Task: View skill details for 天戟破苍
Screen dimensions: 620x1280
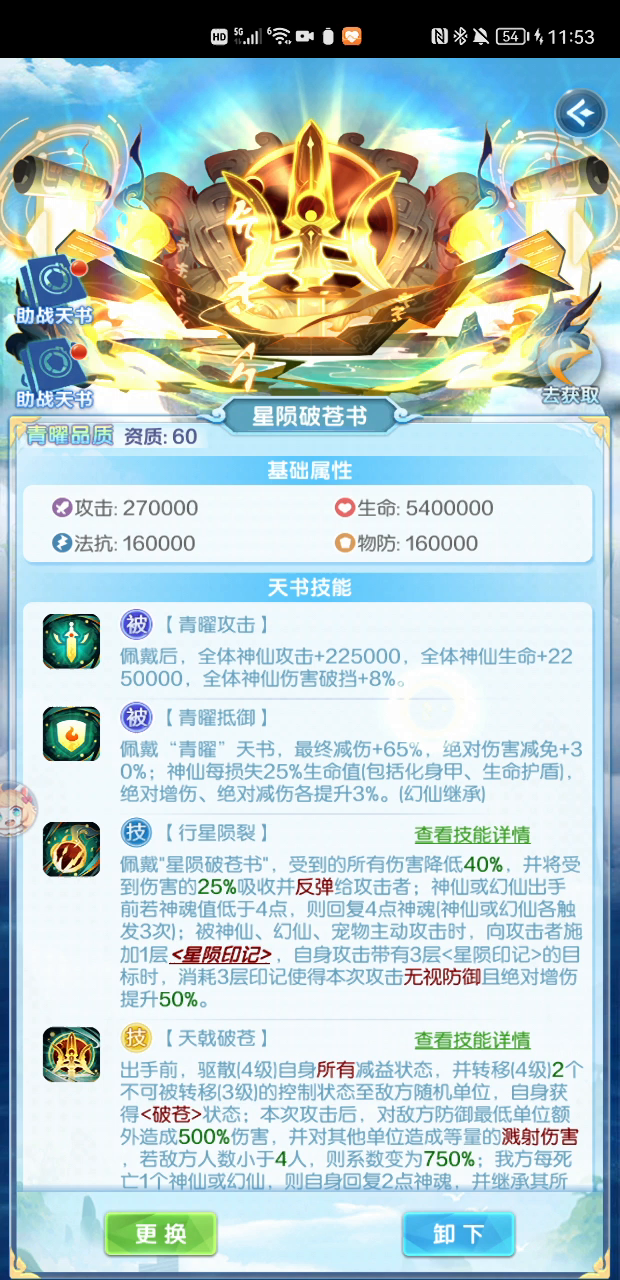Action: pos(472,1041)
